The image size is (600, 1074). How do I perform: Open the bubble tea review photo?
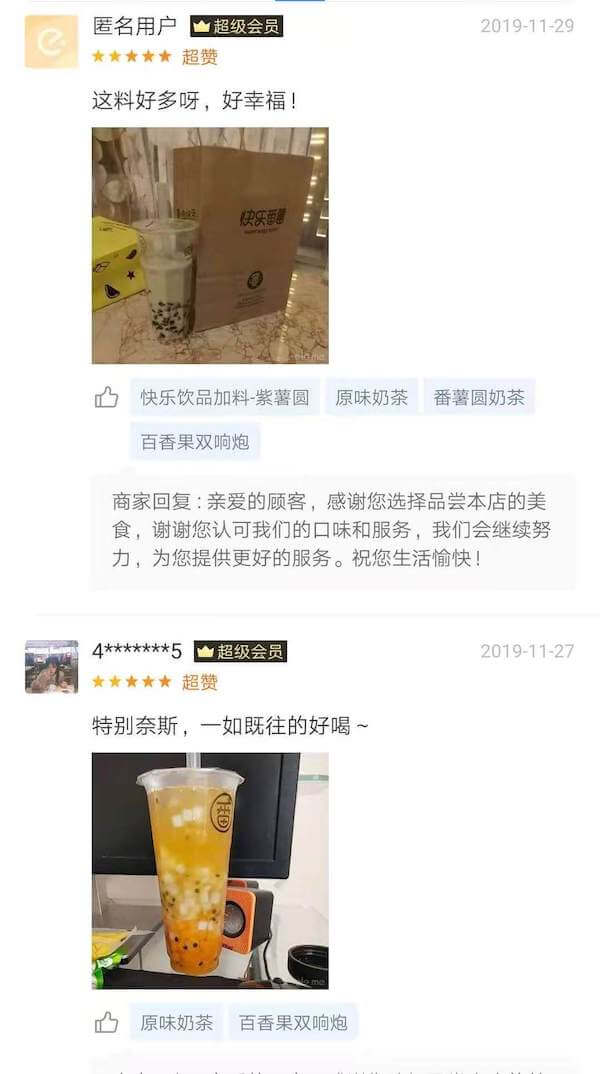210,245
